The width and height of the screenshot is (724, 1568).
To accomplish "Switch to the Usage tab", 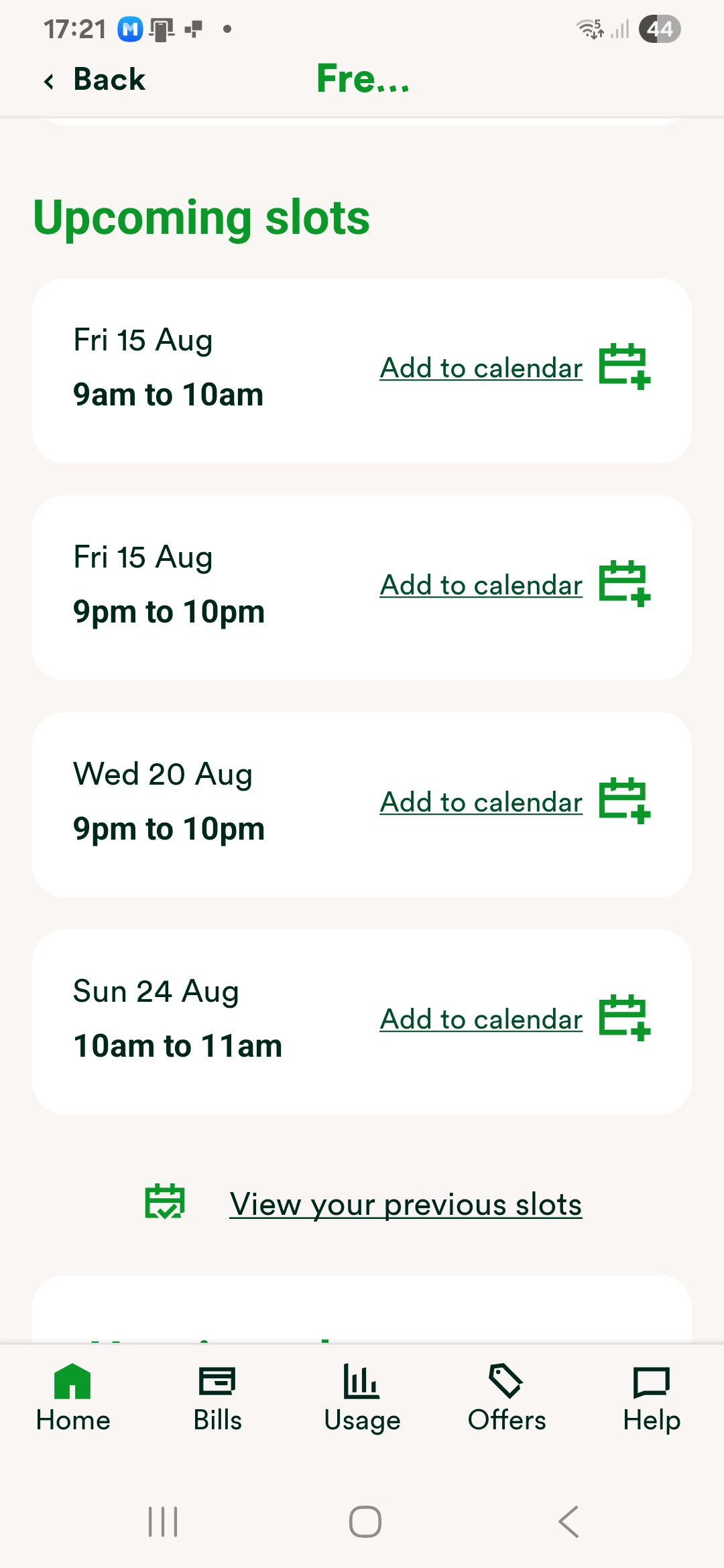I will click(362, 1398).
